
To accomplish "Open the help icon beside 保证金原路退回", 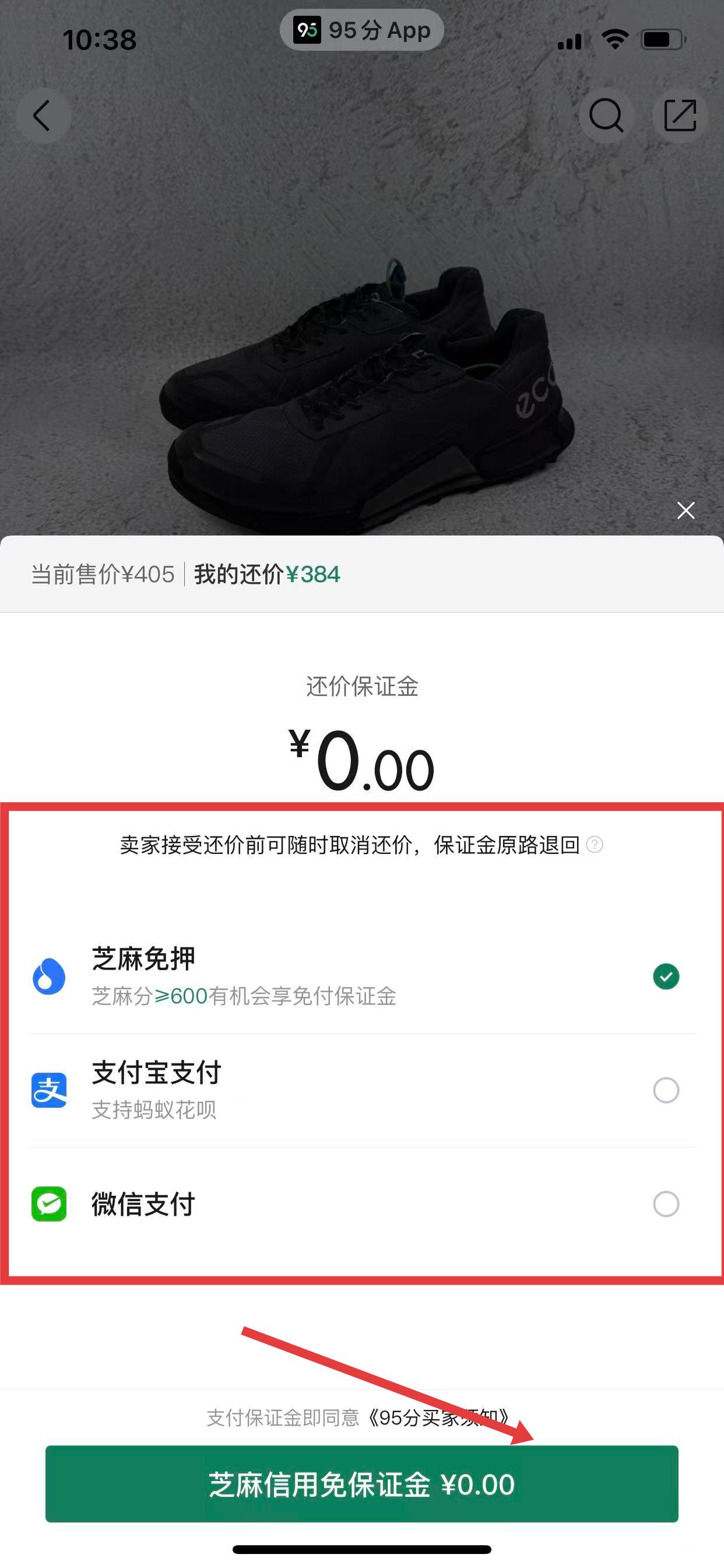I will coord(595,845).
